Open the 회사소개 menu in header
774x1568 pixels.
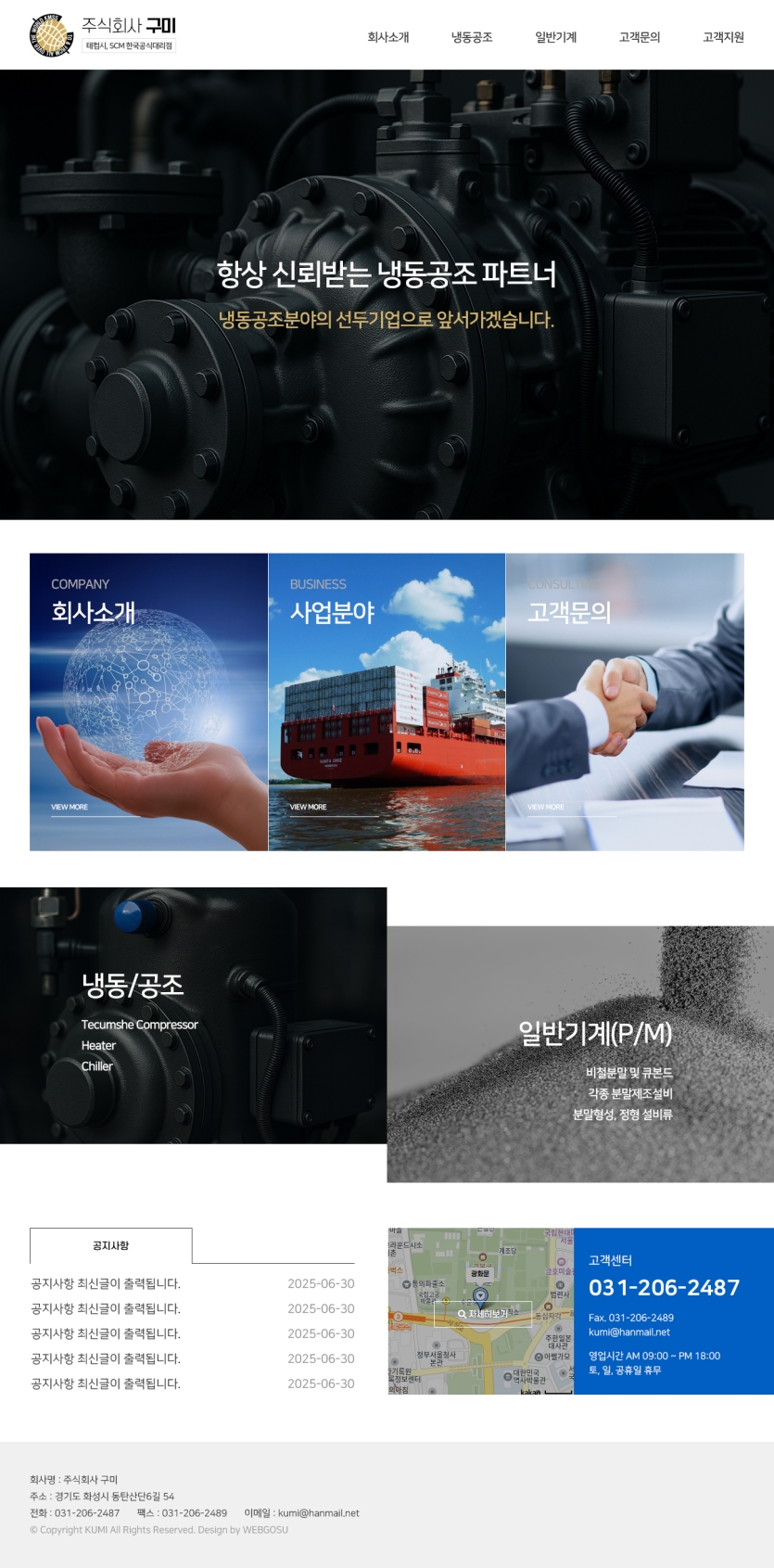tap(387, 37)
